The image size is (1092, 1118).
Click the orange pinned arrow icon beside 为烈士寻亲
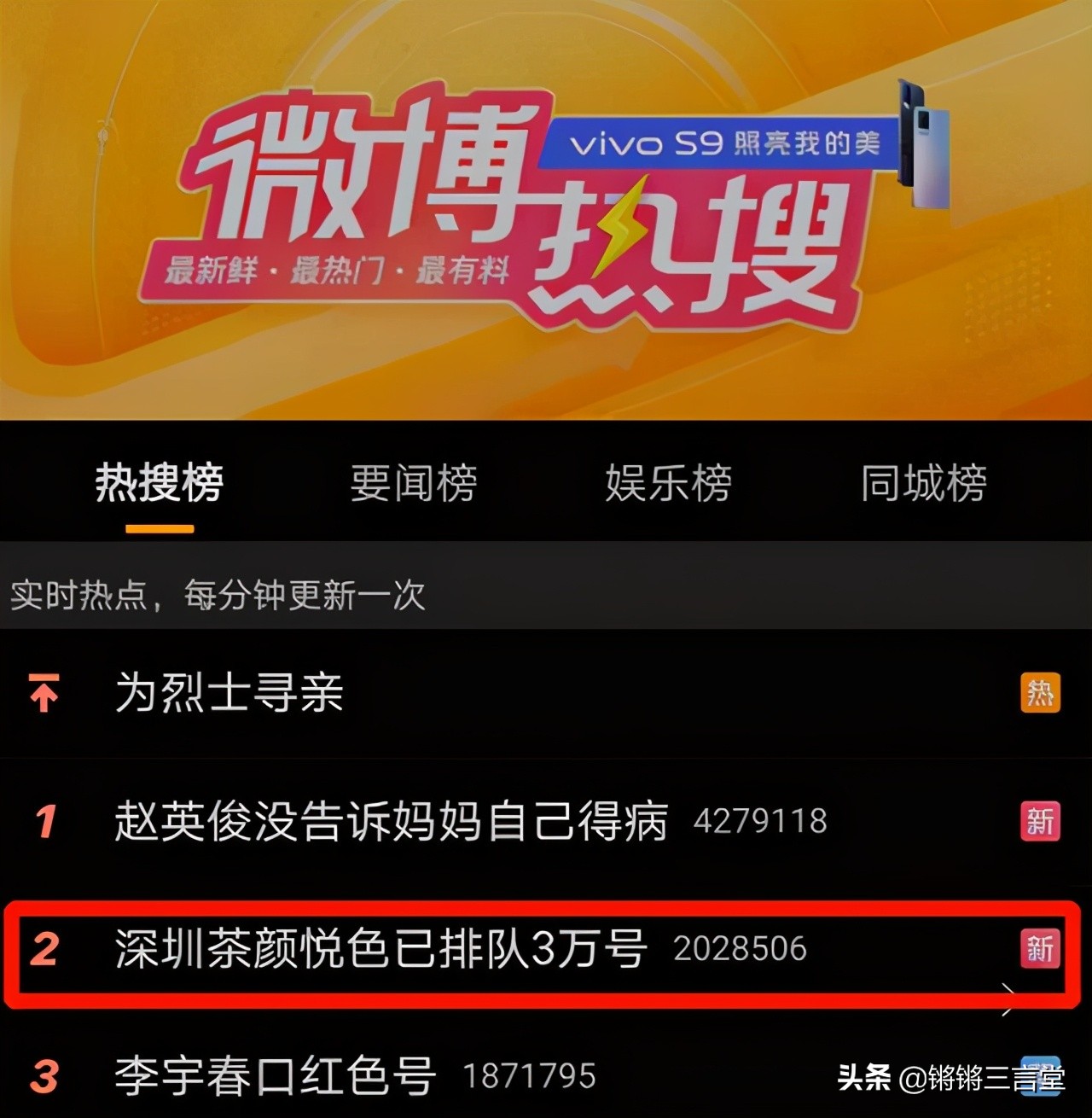coord(44,693)
